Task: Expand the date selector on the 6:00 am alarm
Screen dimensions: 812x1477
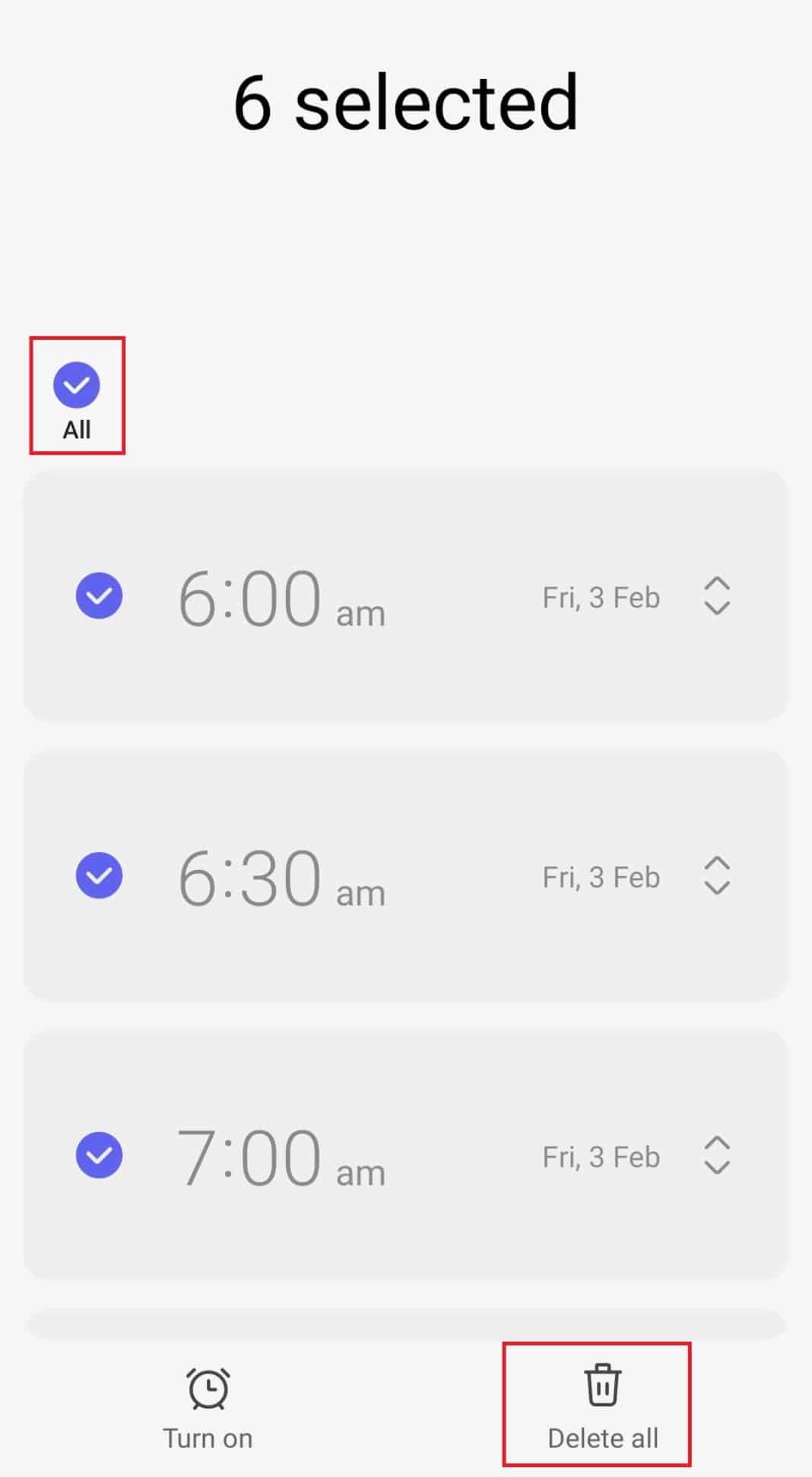Action: [715, 596]
